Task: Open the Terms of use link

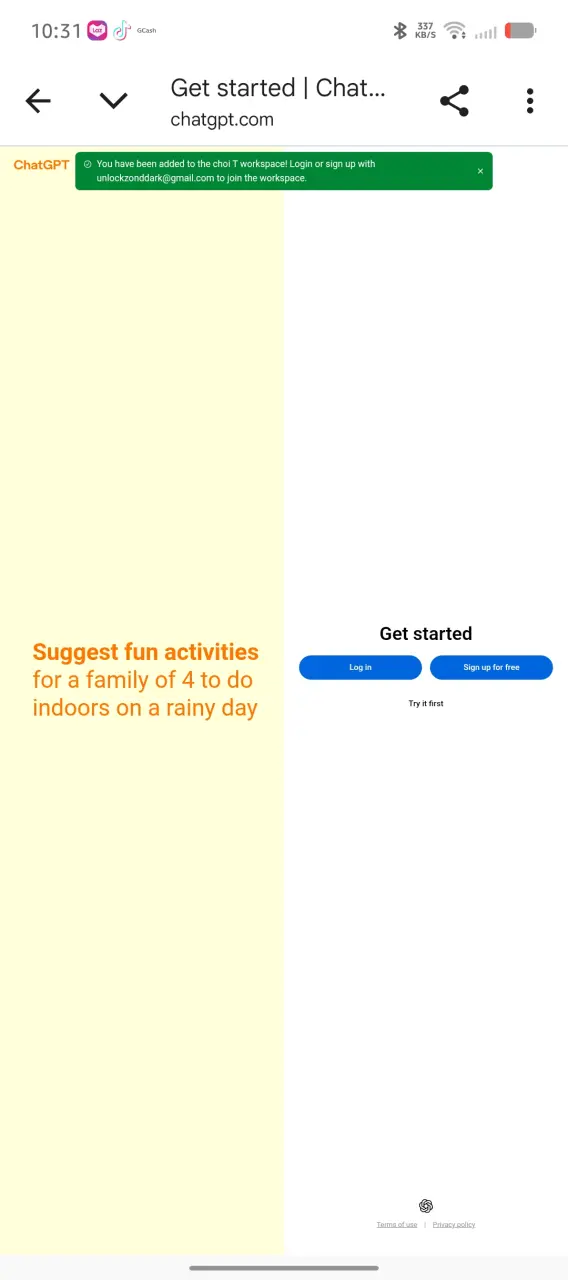Action: click(397, 1224)
